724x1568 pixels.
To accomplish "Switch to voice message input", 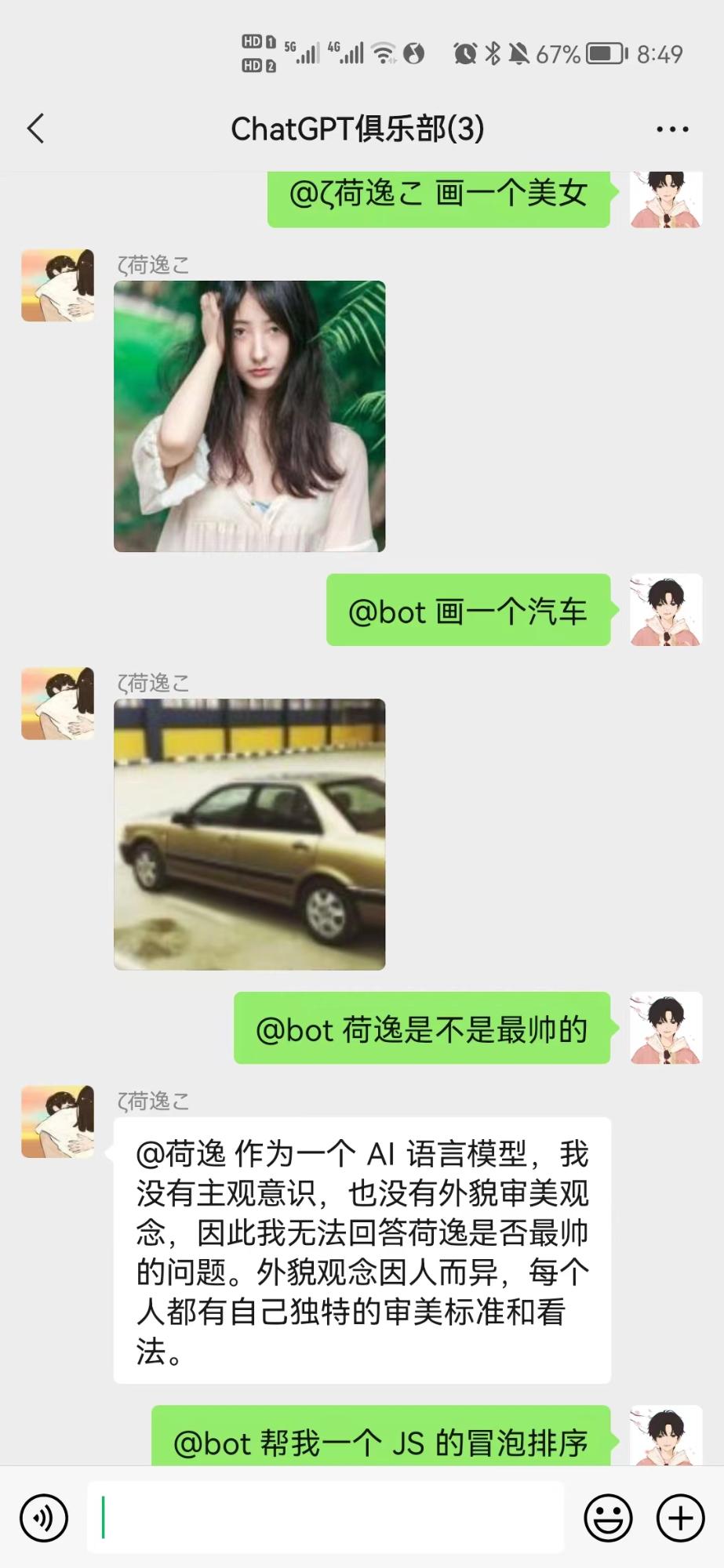I will [44, 1518].
